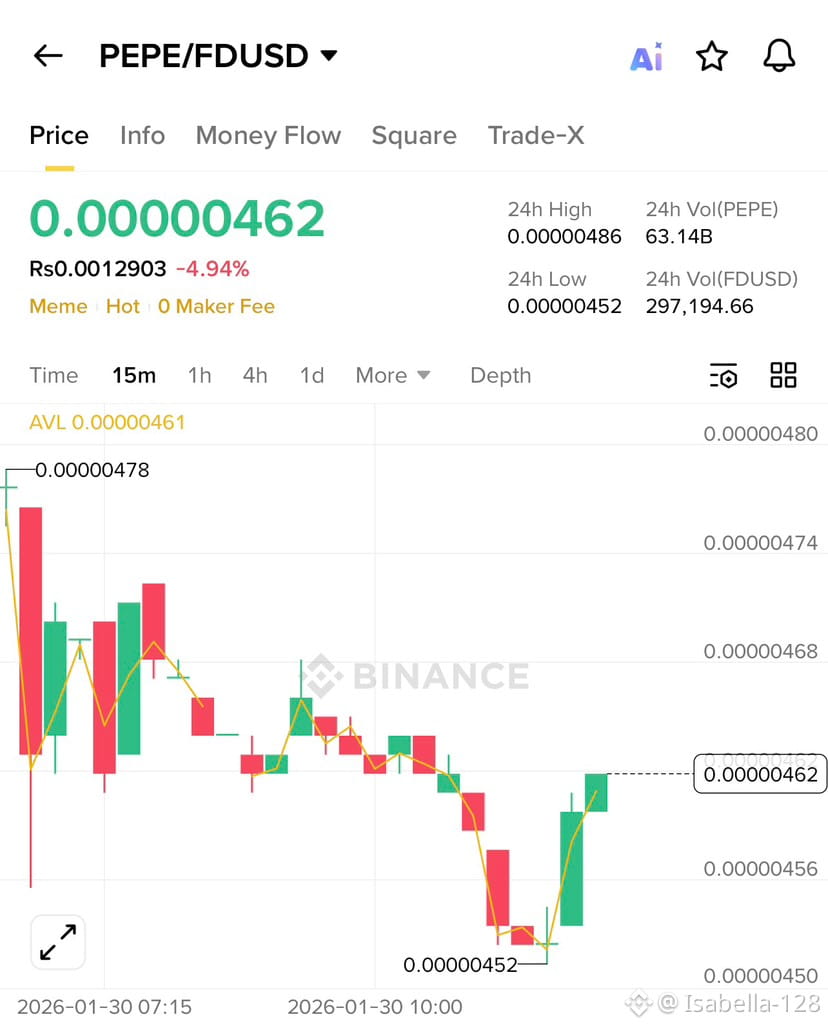The height and width of the screenshot is (1028, 828).
Task: Select the 15m chart interval
Action: click(x=134, y=375)
